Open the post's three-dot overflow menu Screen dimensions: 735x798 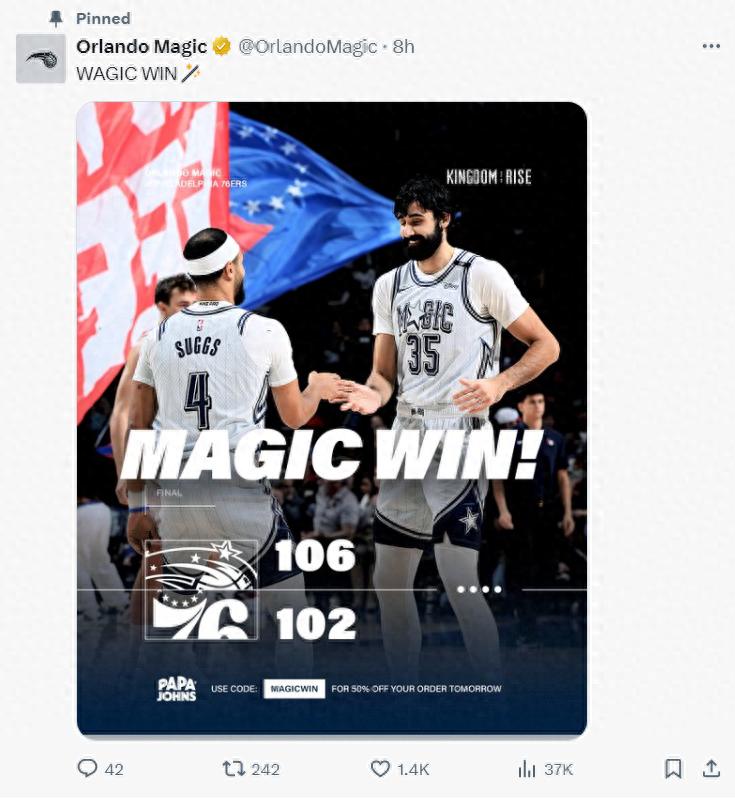[x=711, y=46]
